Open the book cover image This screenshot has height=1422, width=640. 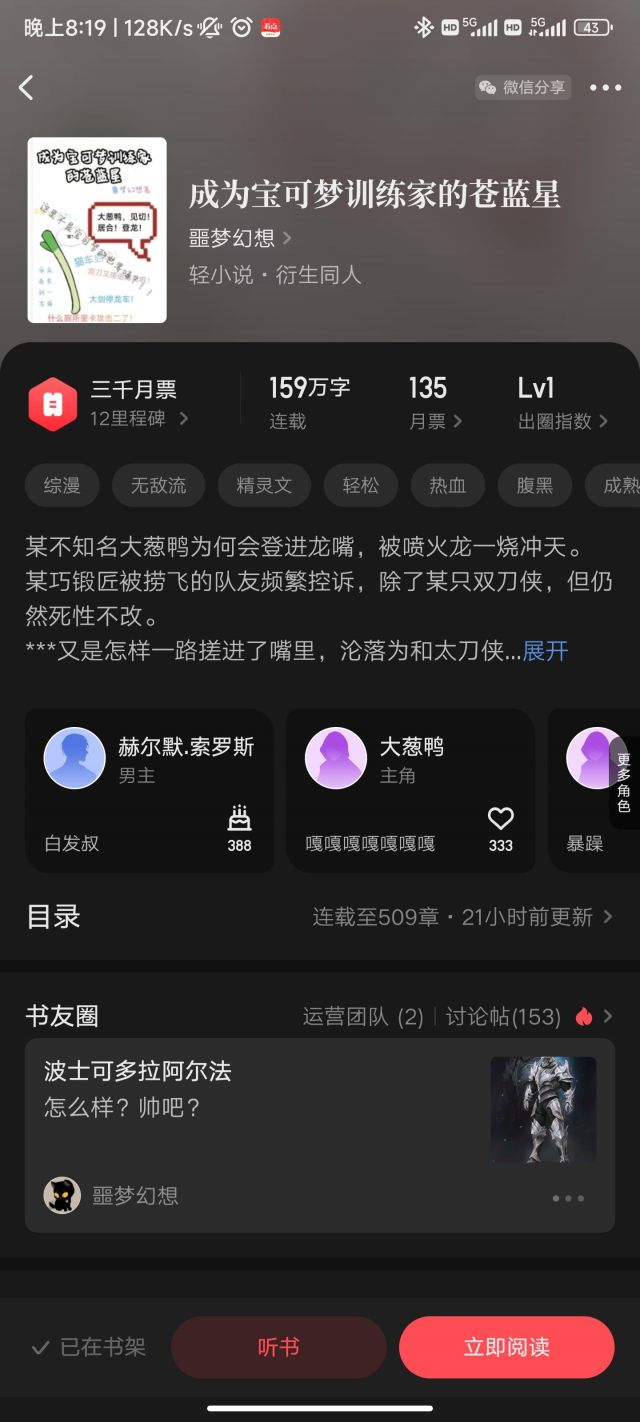coord(97,230)
